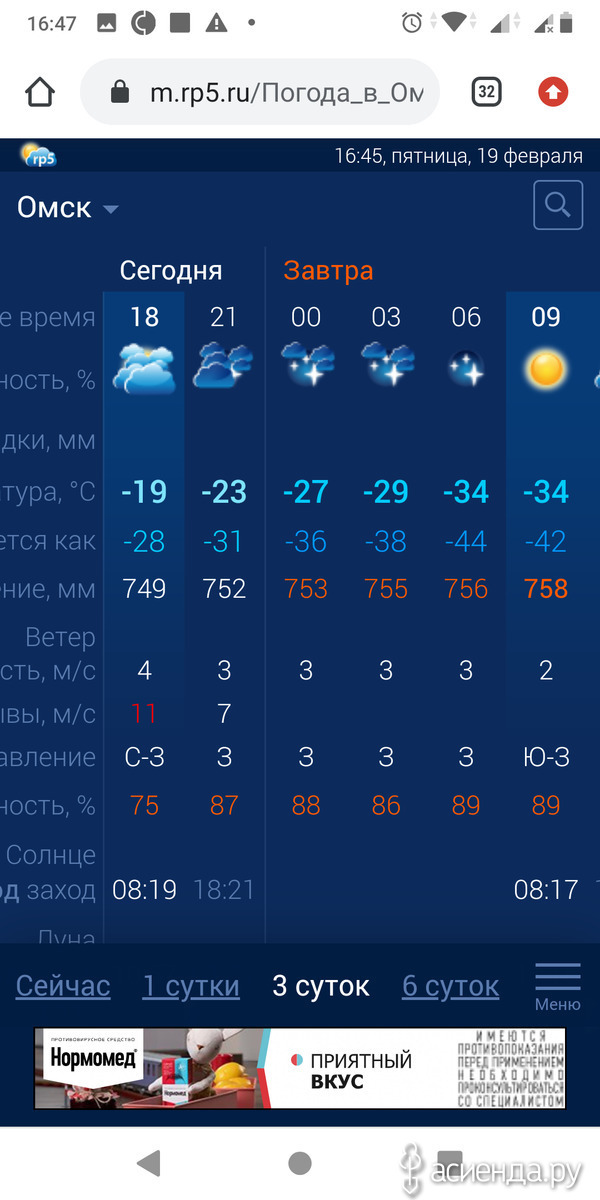The height and width of the screenshot is (1200, 600).
Task: Tap the system back button
Action: click(x=149, y=1162)
